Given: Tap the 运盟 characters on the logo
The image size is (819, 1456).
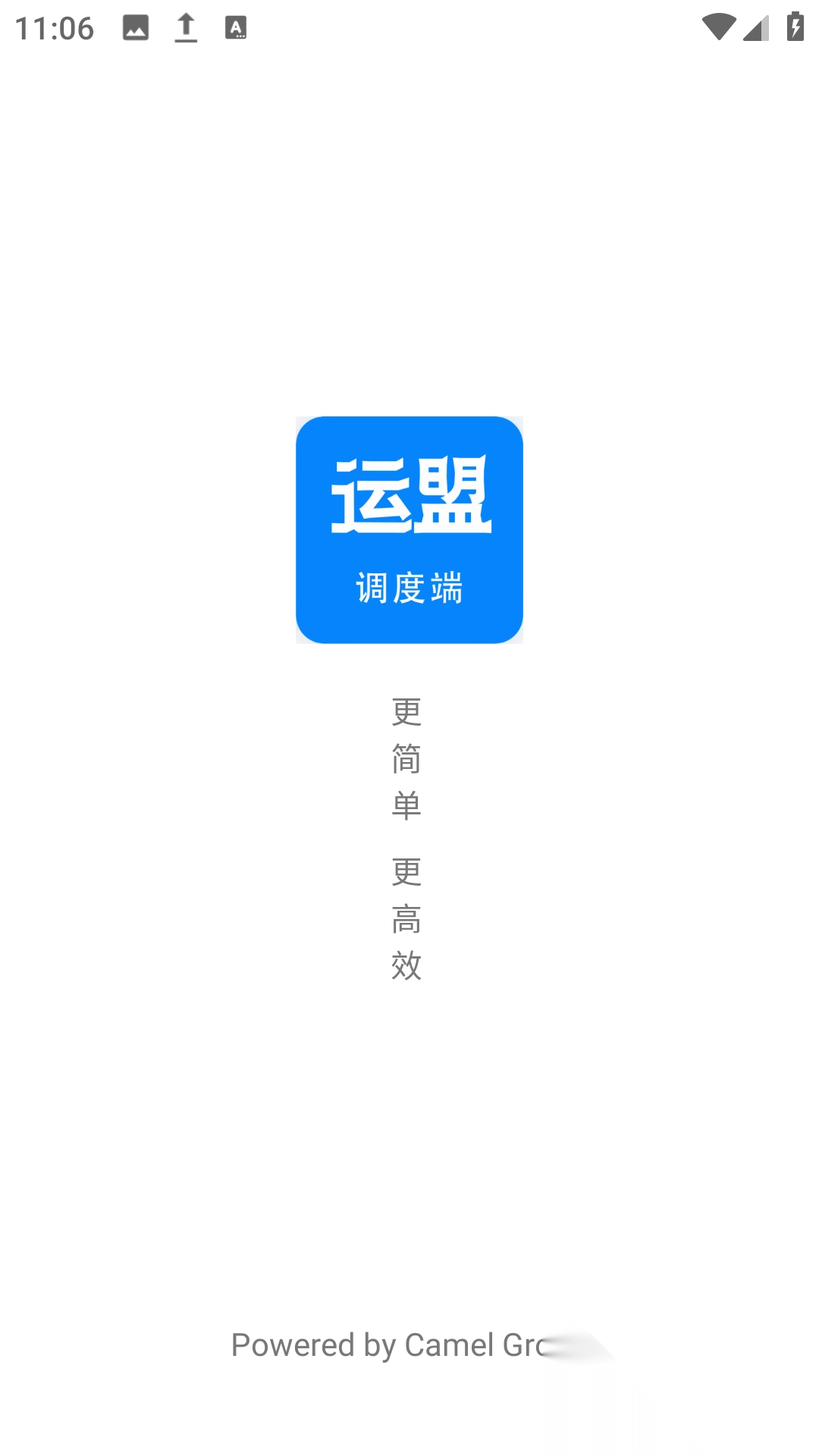Looking at the screenshot, I should click(409, 497).
